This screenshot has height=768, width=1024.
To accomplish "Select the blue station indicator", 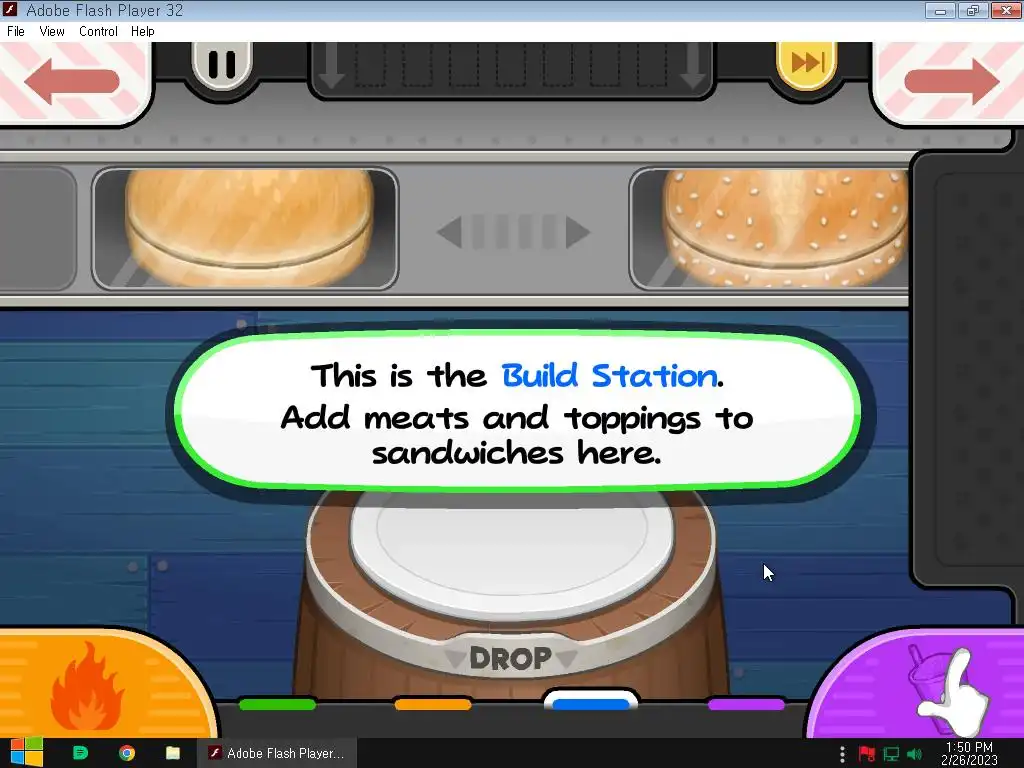I will click(x=590, y=705).
